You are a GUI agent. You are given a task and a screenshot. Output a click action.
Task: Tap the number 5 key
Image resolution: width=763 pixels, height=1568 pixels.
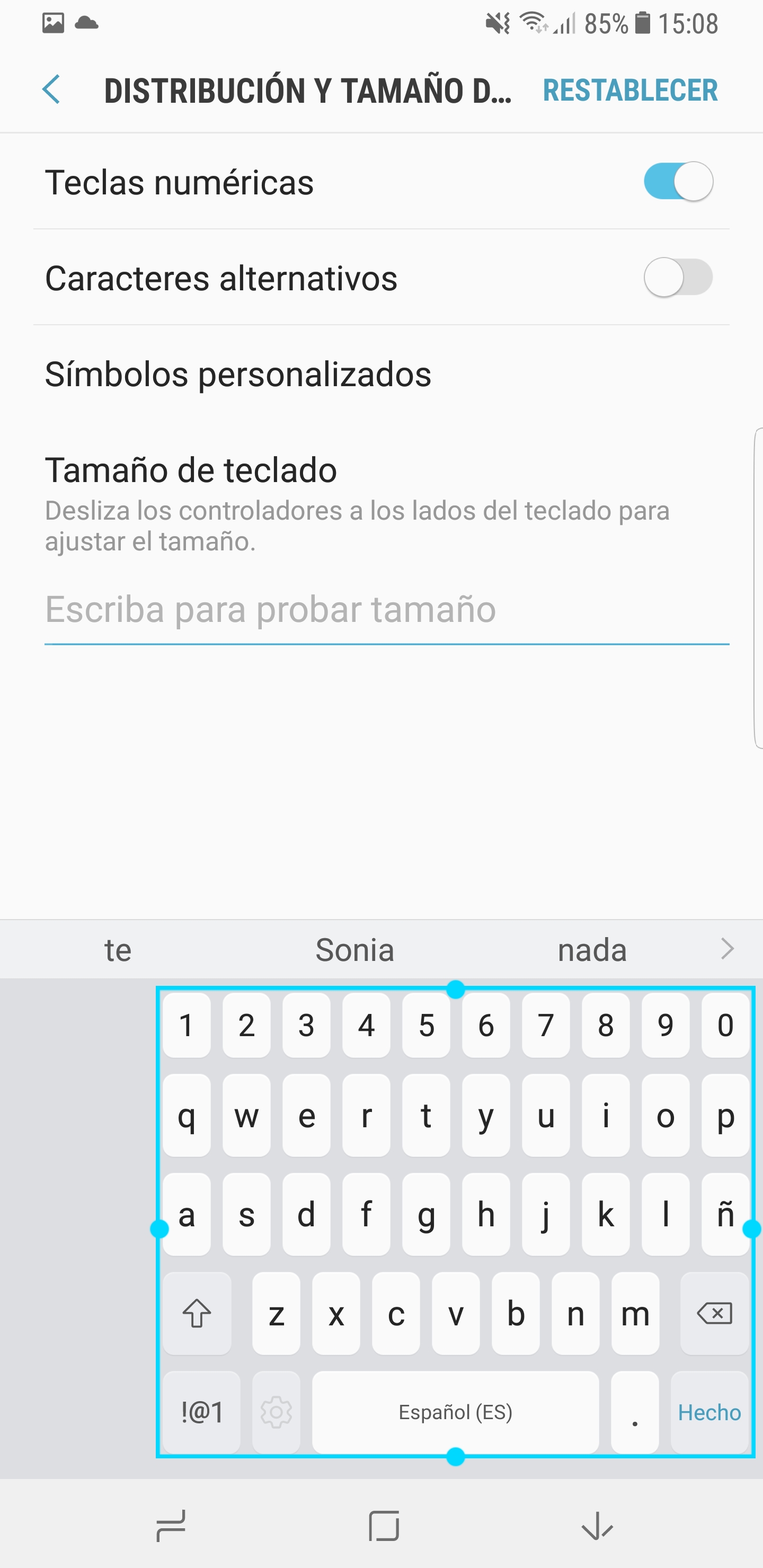click(x=426, y=1025)
